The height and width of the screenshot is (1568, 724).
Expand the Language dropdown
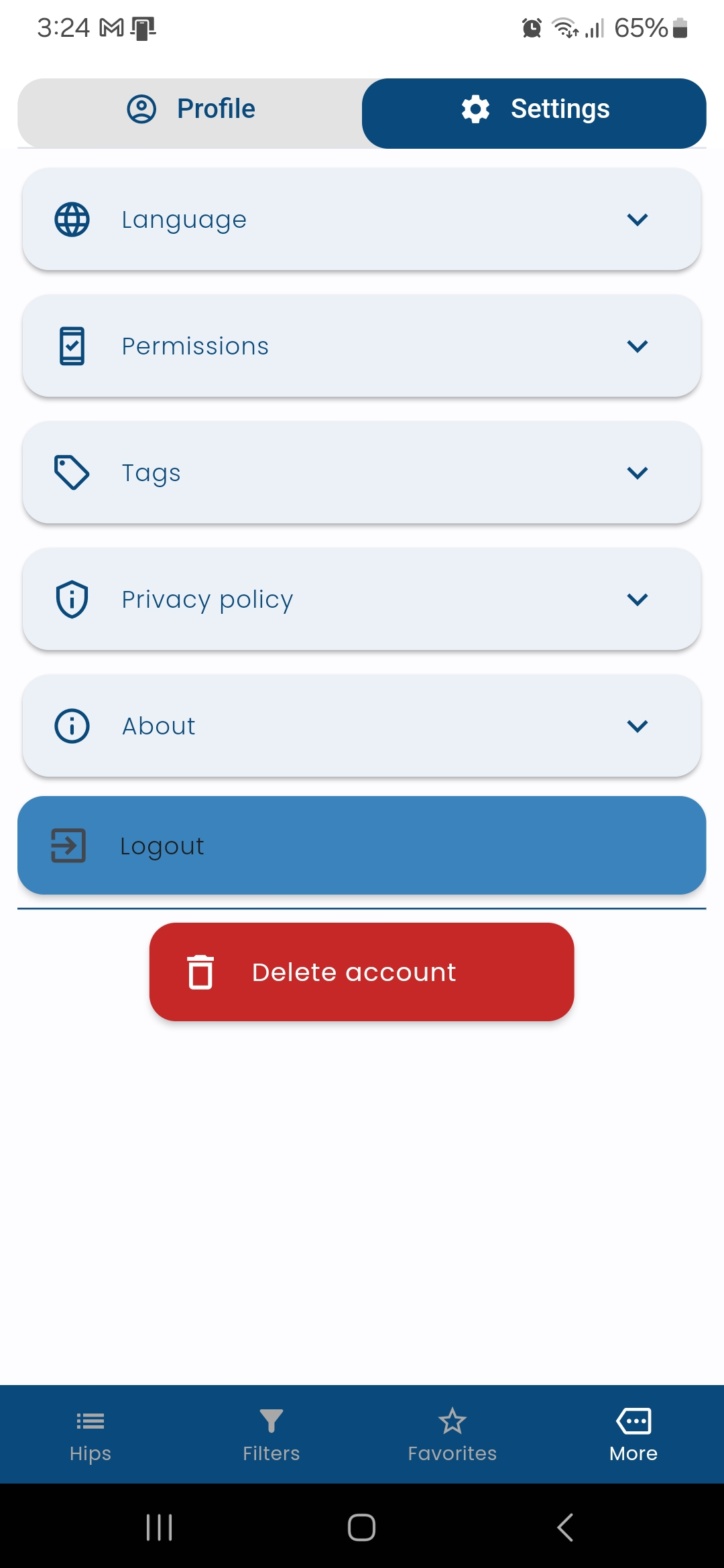[638, 218]
